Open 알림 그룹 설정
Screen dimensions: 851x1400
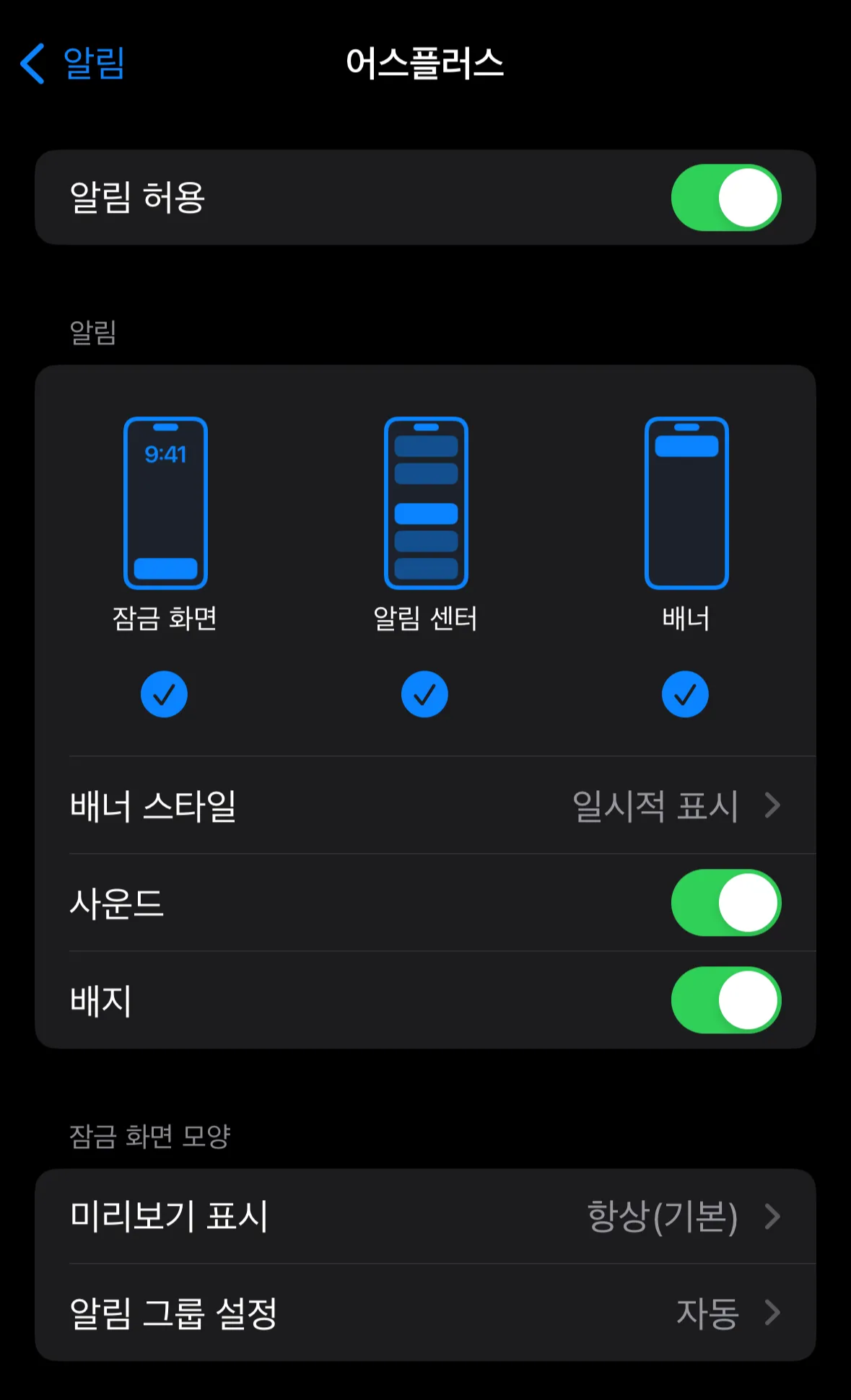[x=425, y=1313]
